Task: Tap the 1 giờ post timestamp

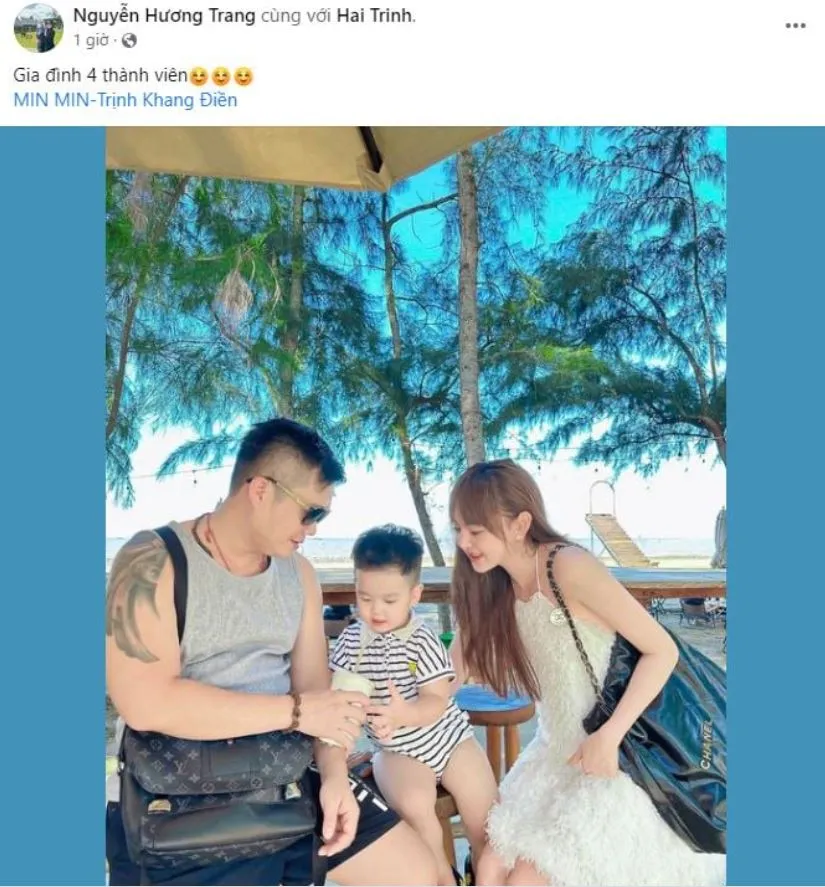Action: coord(90,41)
